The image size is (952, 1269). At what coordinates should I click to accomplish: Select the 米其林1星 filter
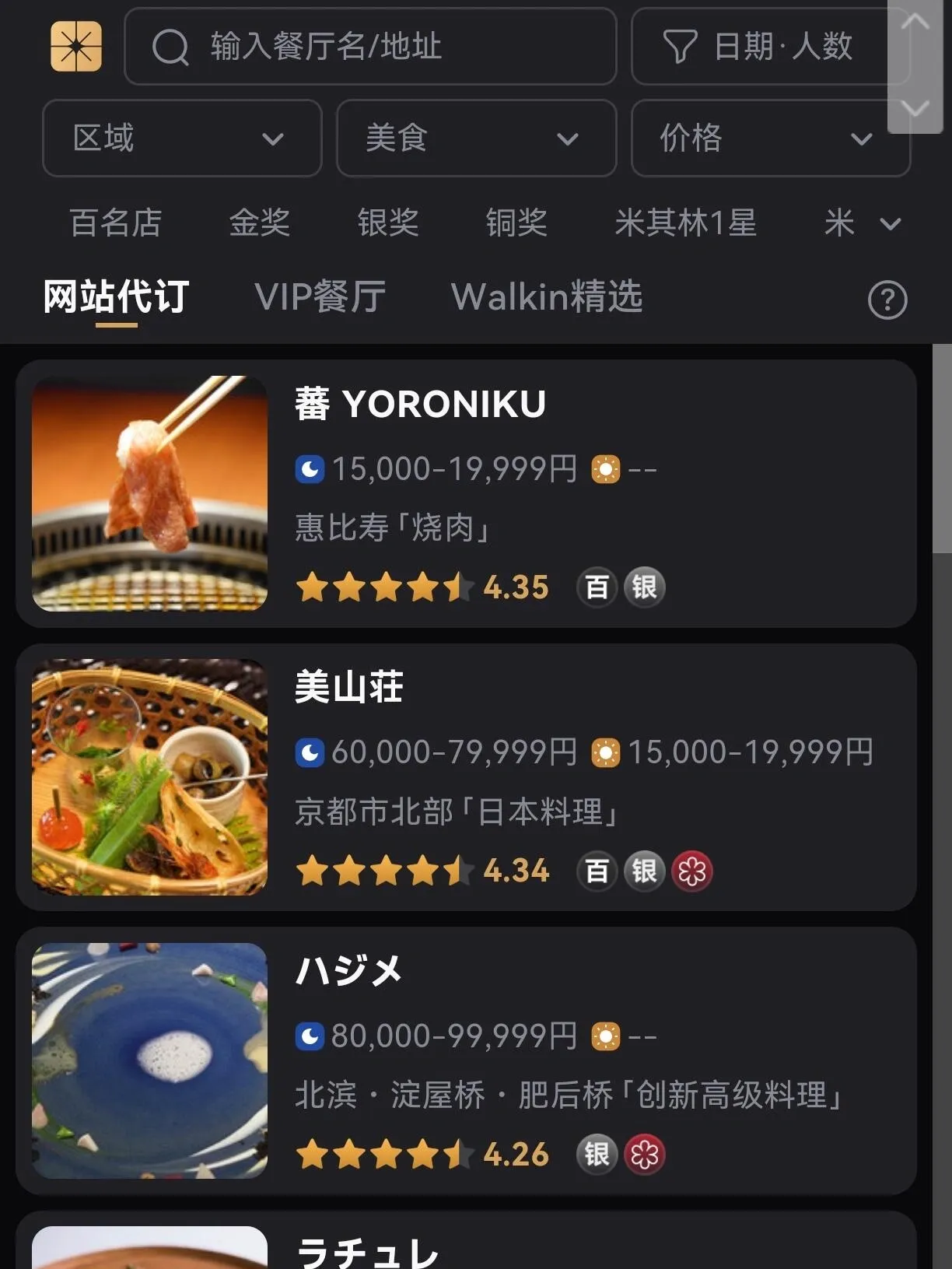685,223
